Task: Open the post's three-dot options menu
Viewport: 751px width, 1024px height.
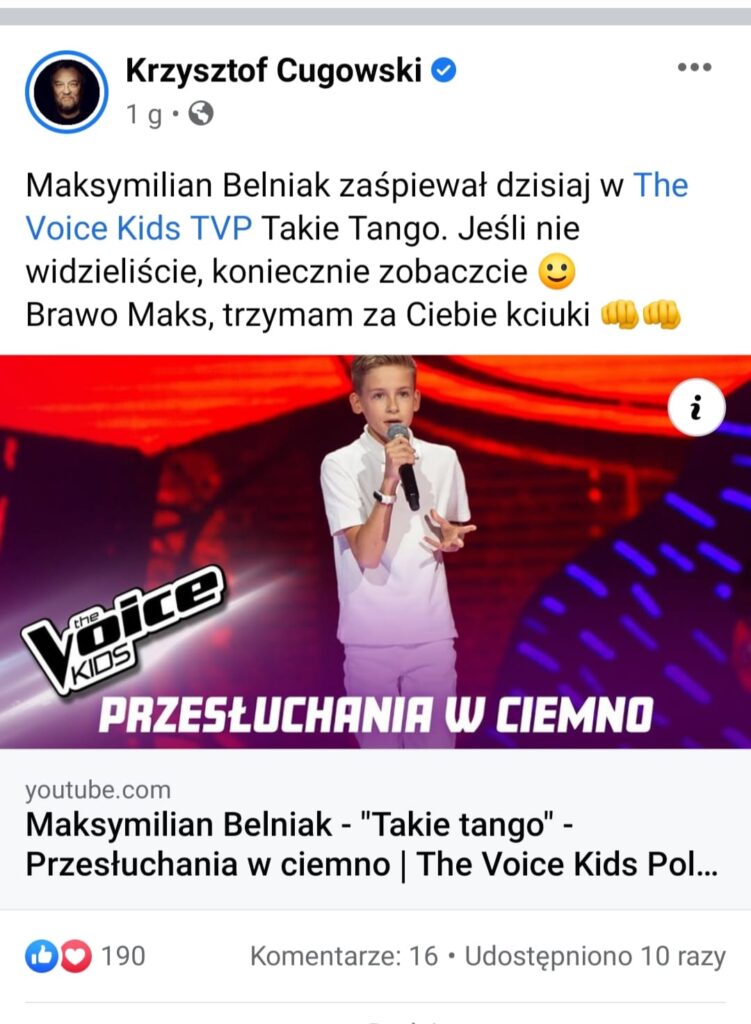Action: (x=694, y=68)
